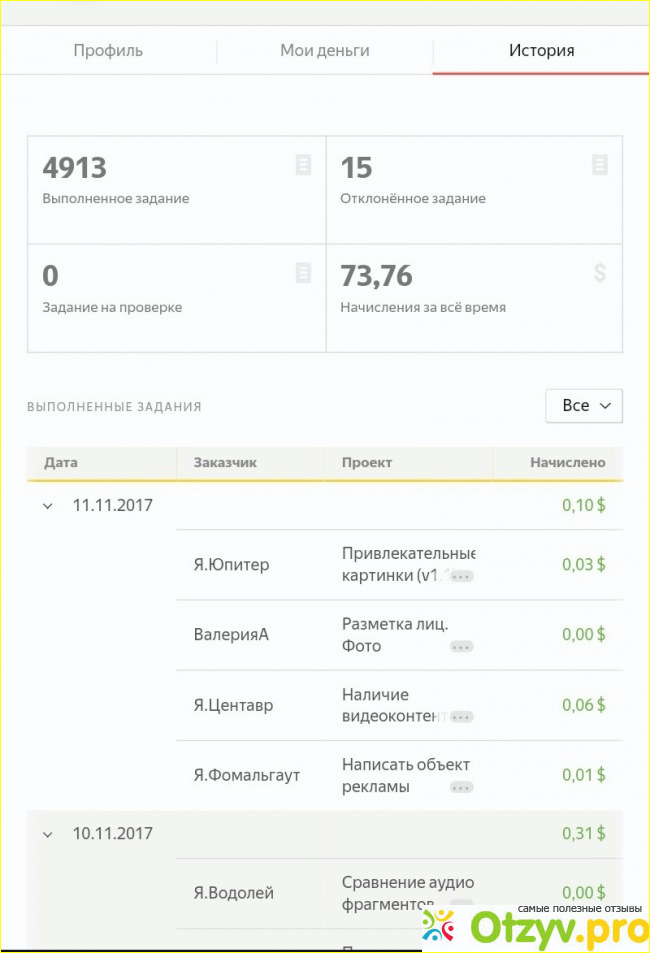Open the Мои деньги tab
650x953 pixels.
point(325,50)
